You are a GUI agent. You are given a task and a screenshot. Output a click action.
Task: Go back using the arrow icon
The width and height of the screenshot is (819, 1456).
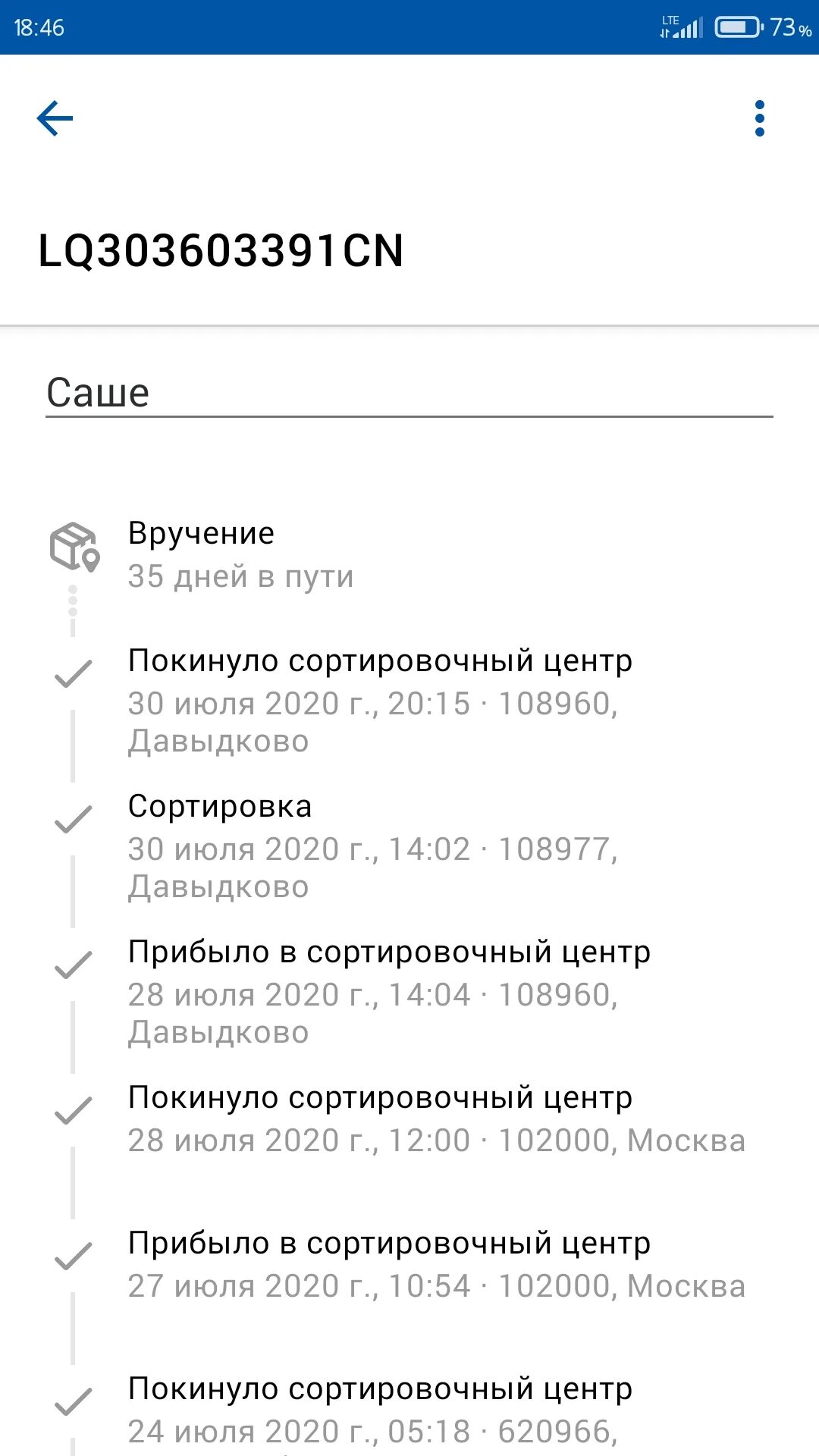(55, 118)
